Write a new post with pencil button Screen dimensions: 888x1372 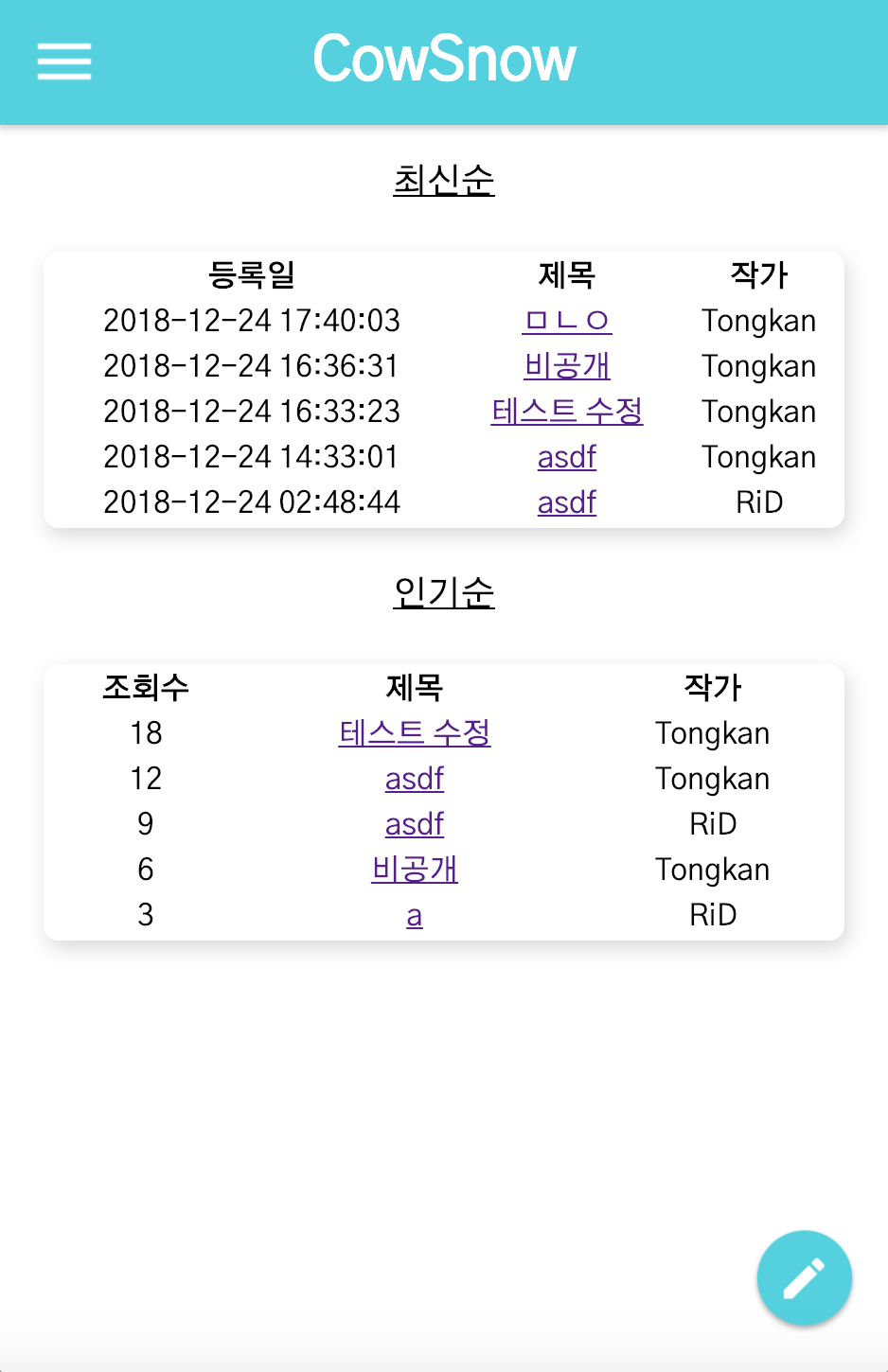click(x=804, y=1277)
